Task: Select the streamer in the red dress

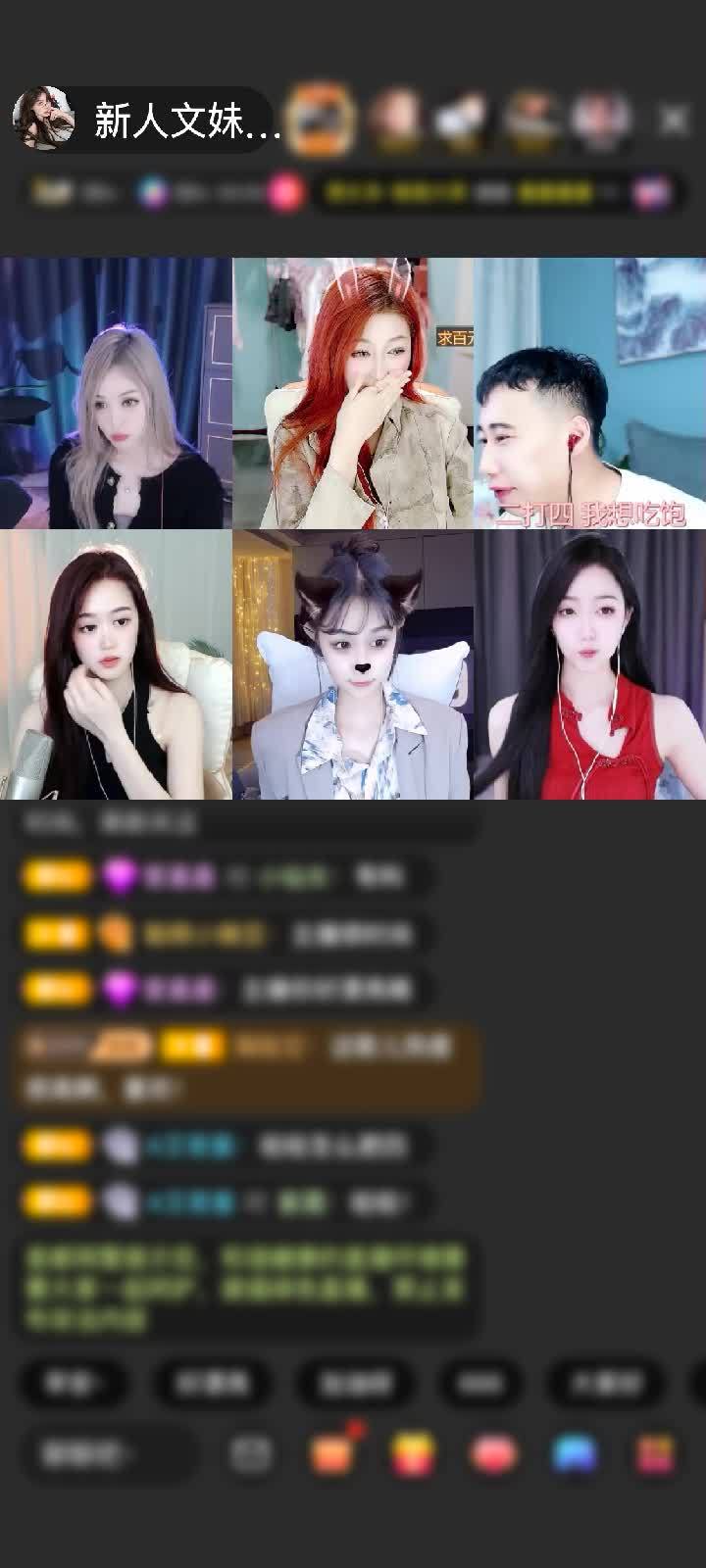Action: point(589,665)
